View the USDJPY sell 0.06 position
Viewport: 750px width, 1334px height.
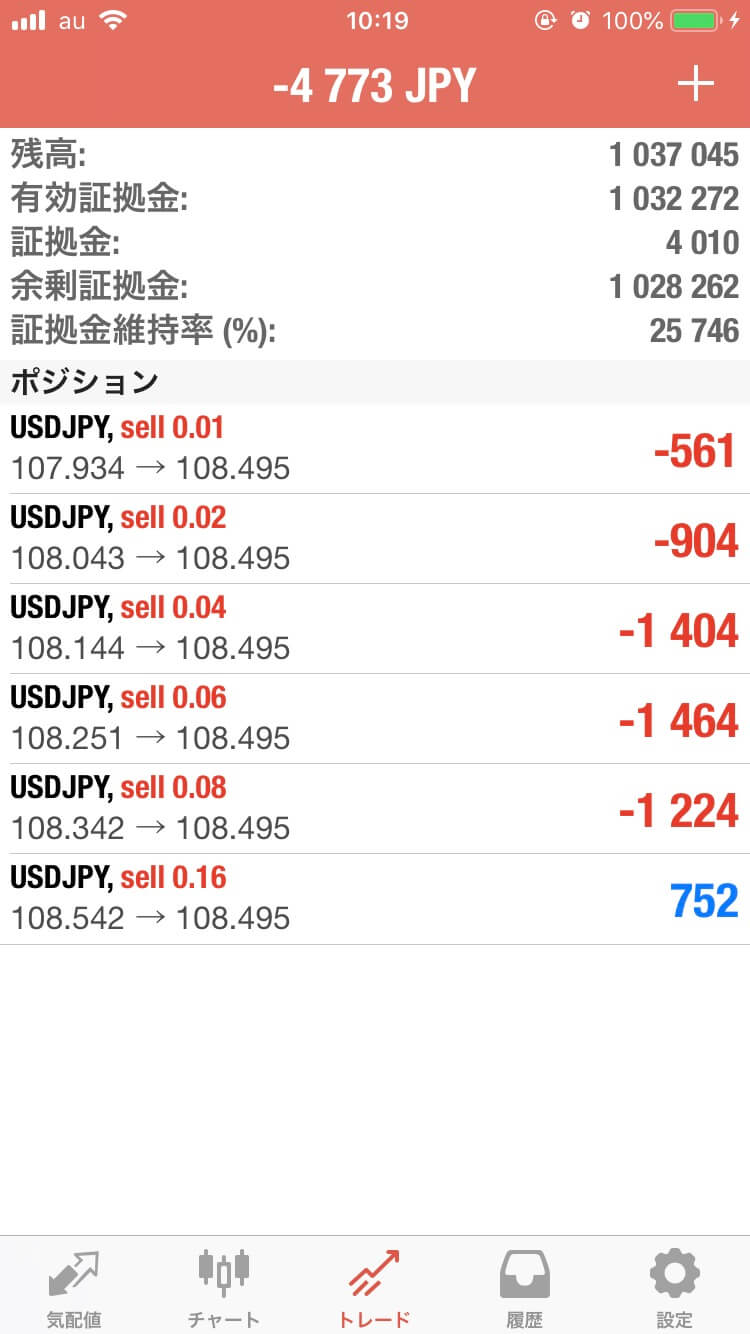point(375,719)
